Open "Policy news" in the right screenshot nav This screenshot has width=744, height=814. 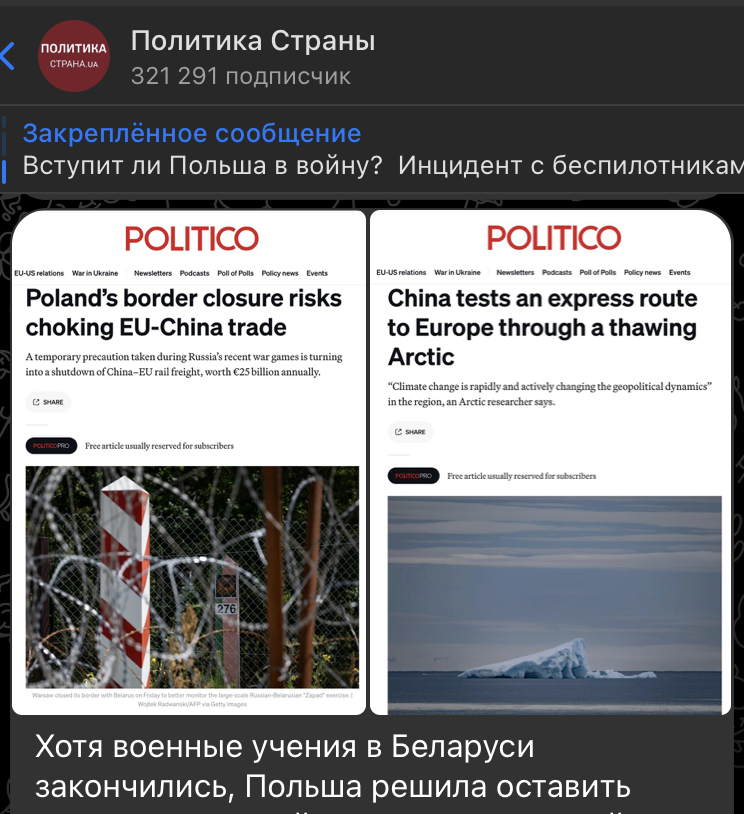(x=641, y=272)
